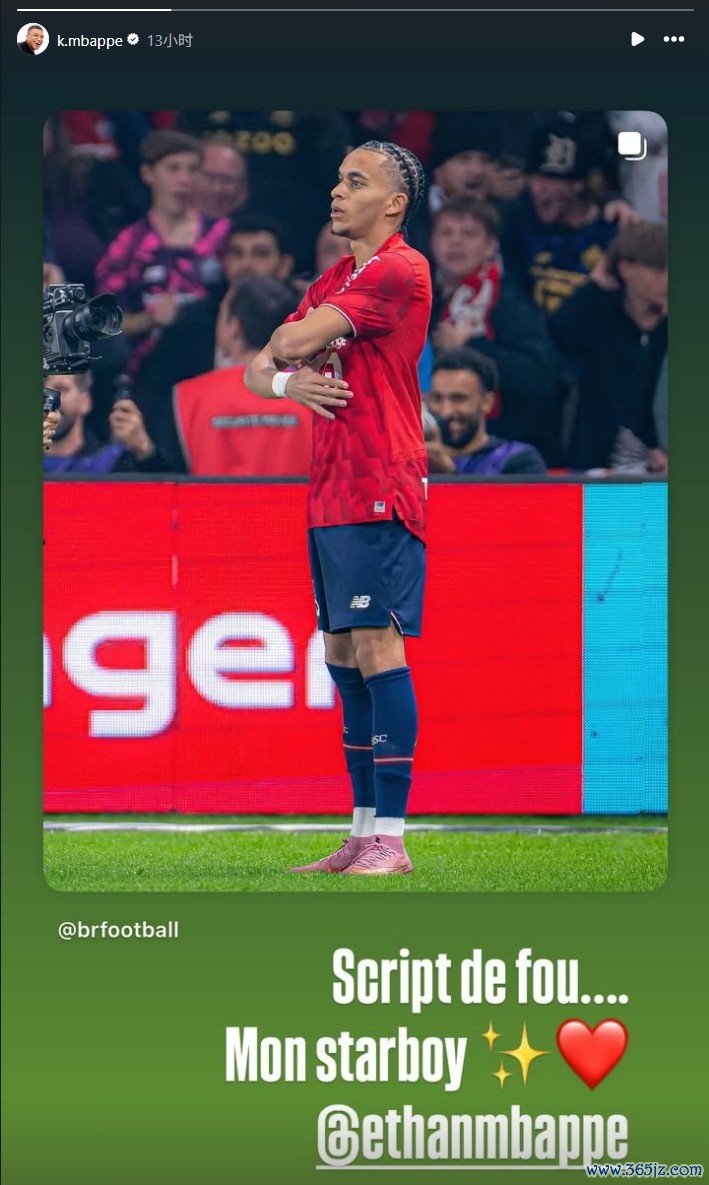
Task: Open the shared brfootball post
Action: (355, 500)
